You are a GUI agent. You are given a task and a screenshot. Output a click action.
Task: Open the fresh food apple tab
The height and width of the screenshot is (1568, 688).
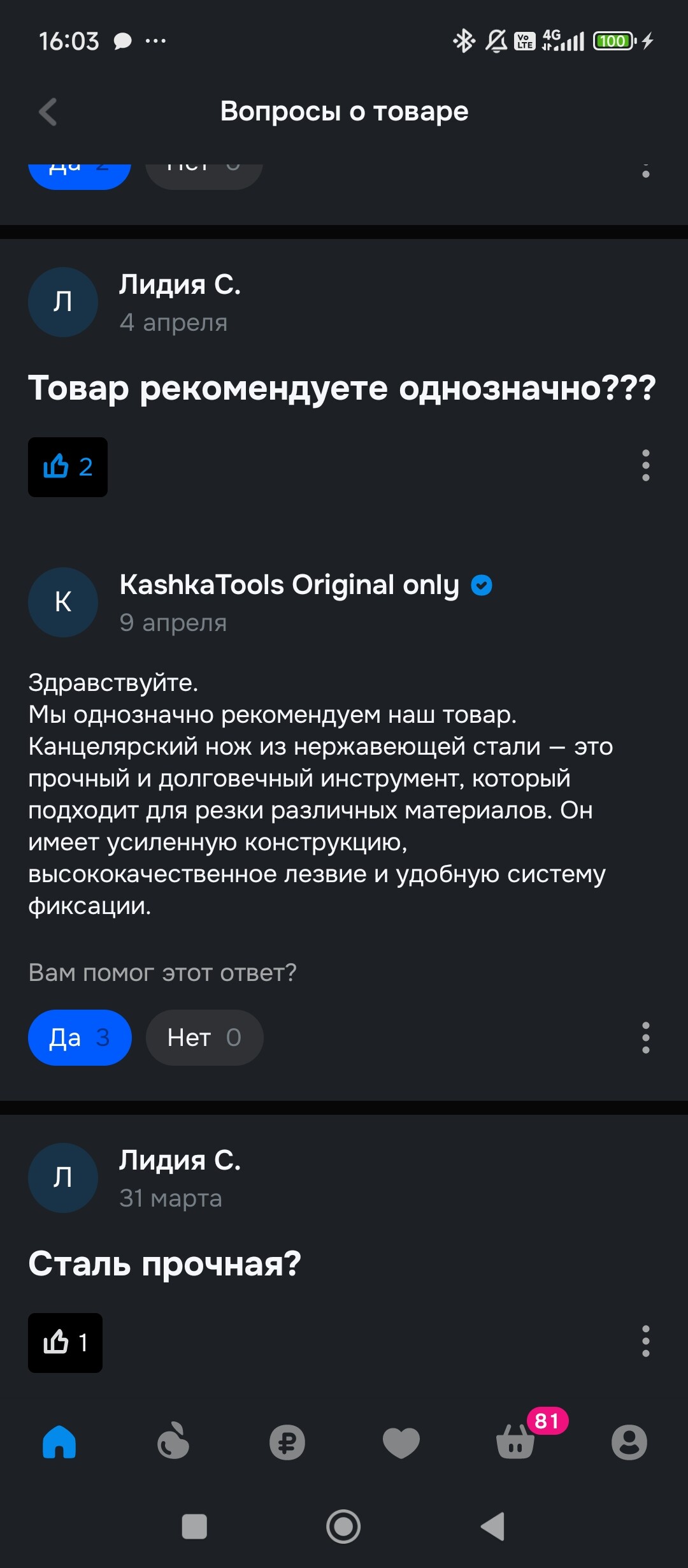173,1442
